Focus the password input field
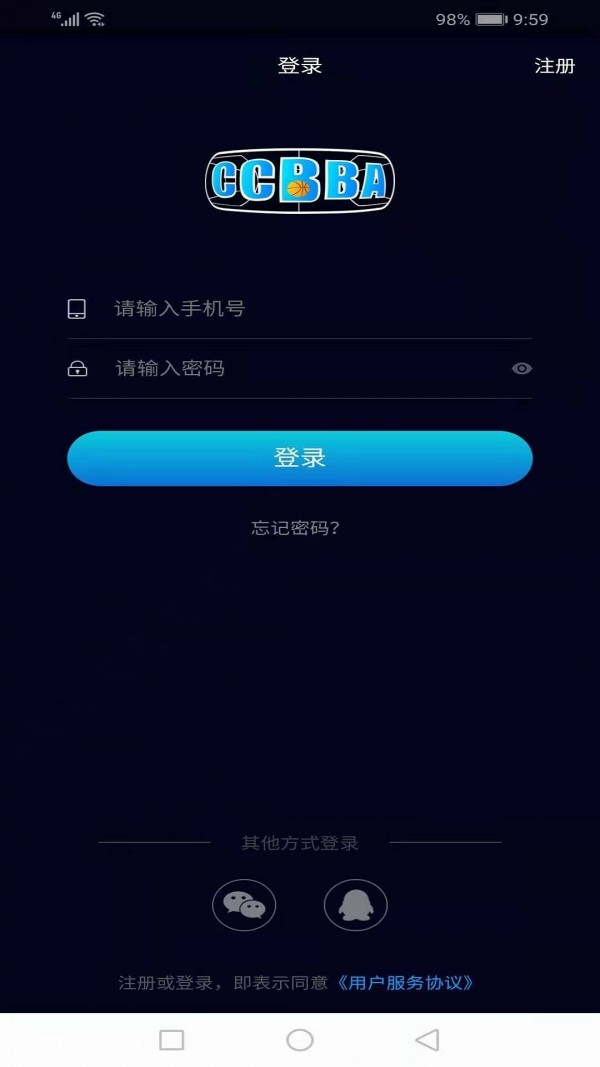 [299, 369]
